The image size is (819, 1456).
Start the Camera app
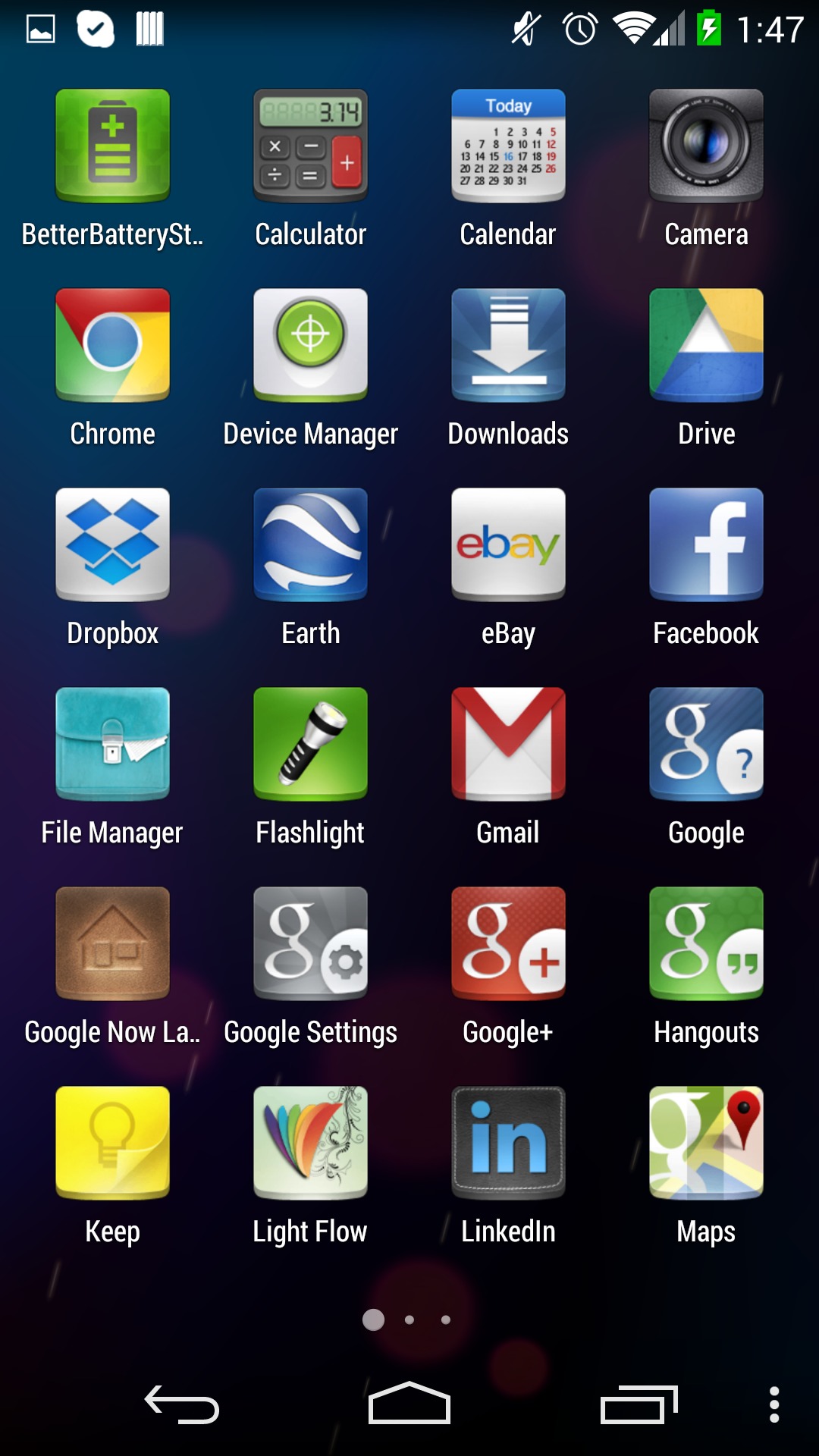point(706,146)
